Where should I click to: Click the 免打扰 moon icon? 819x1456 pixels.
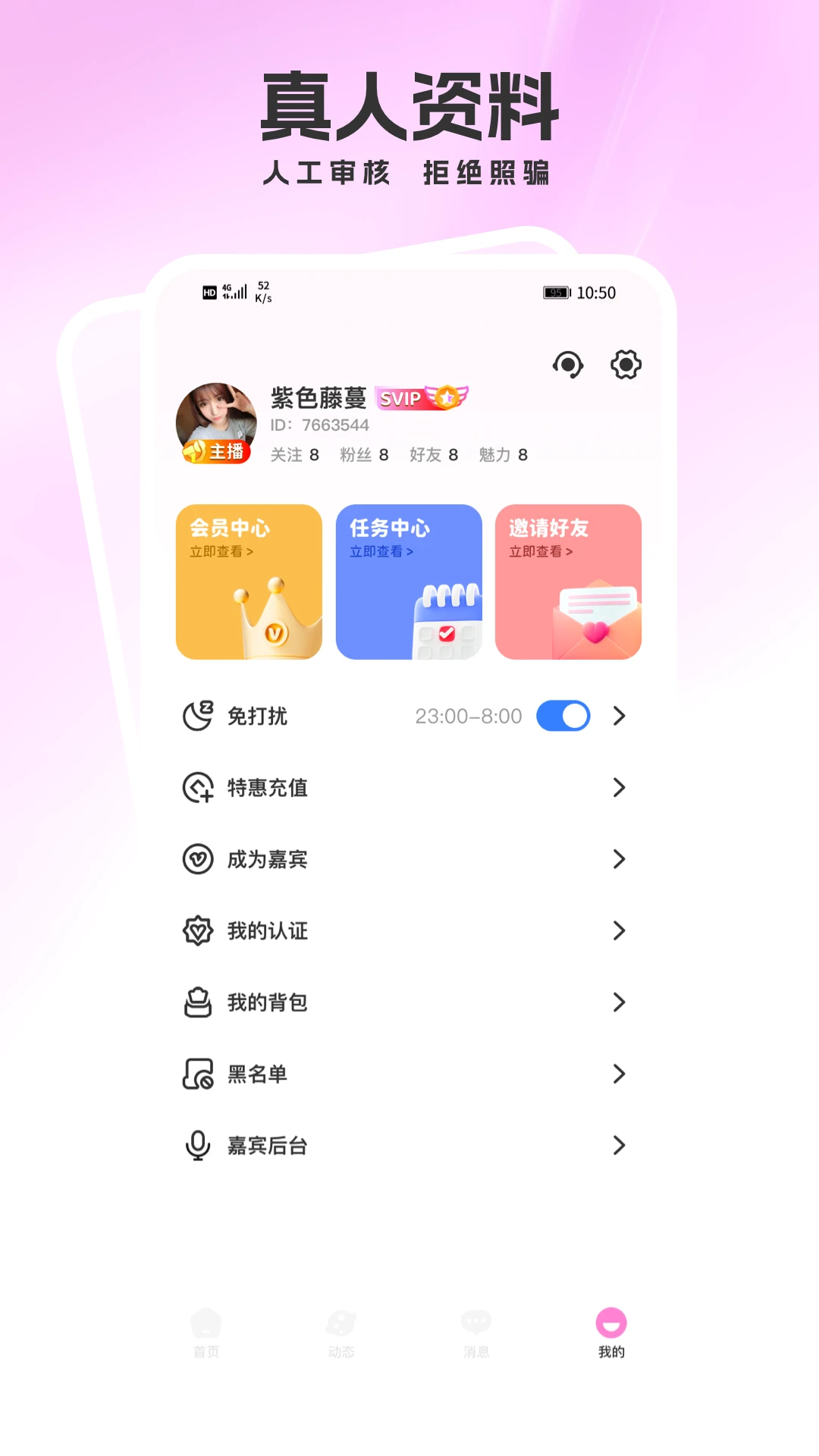click(x=197, y=716)
